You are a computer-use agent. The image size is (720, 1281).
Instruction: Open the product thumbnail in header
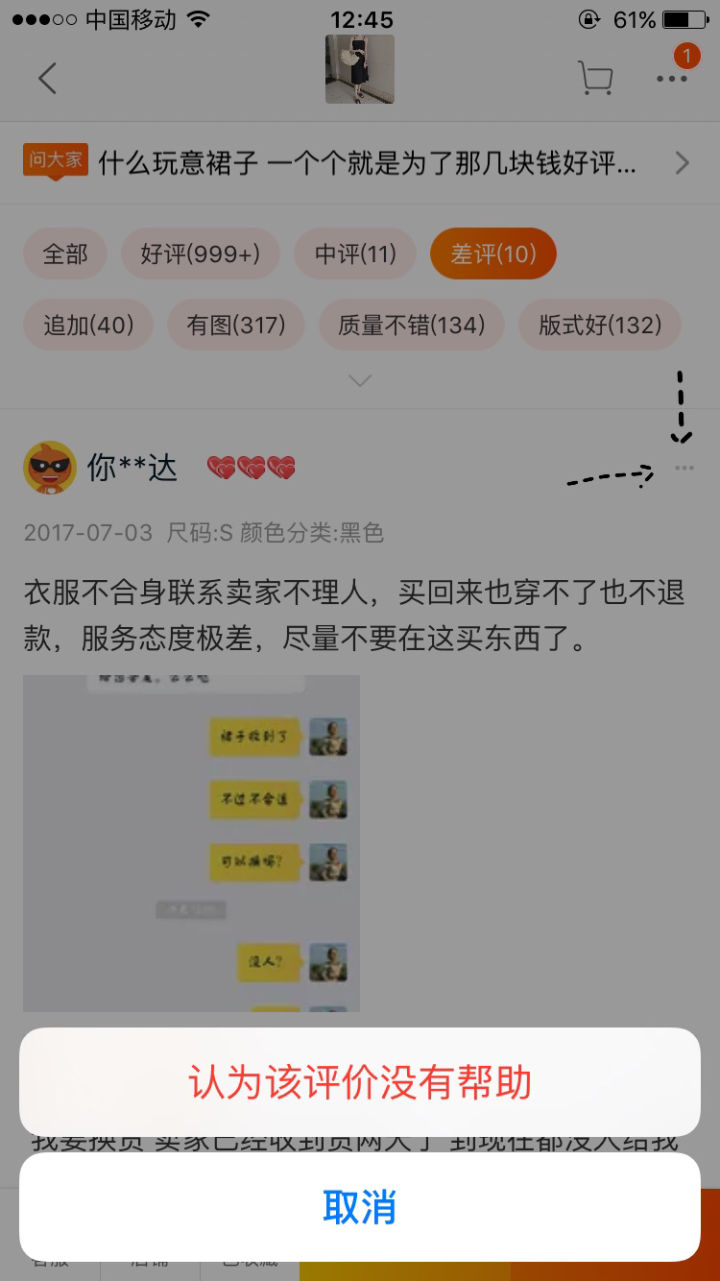pos(359,70)
